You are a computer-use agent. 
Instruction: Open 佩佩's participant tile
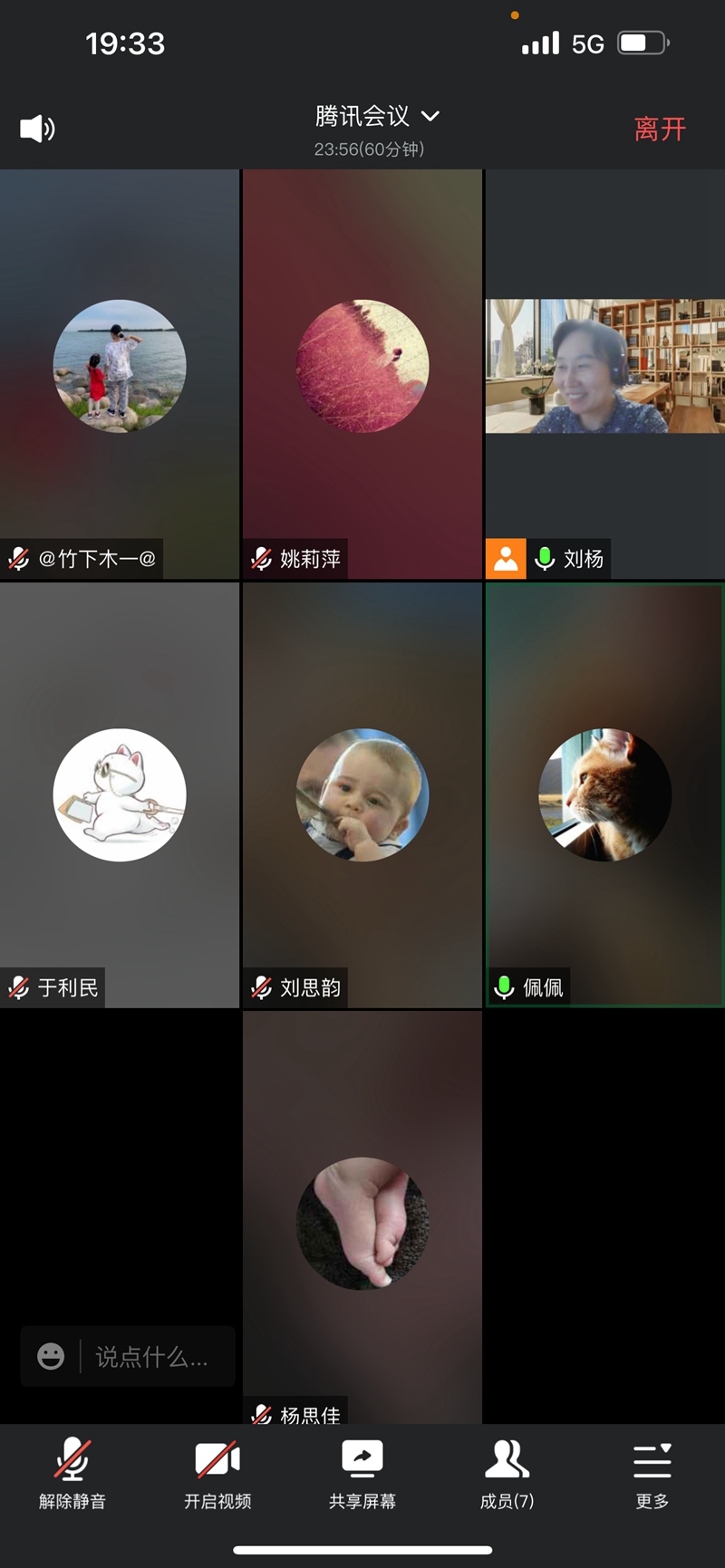pos(604,794)
